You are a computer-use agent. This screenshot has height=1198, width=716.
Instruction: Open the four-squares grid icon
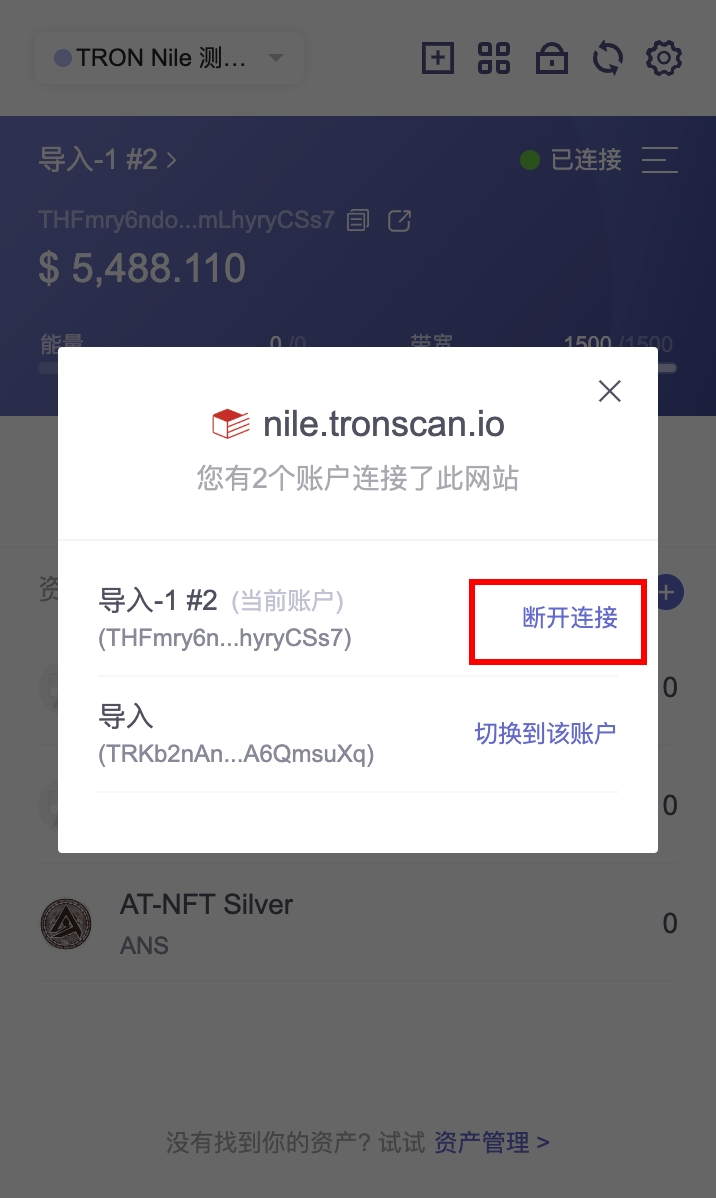pos(494,58)
